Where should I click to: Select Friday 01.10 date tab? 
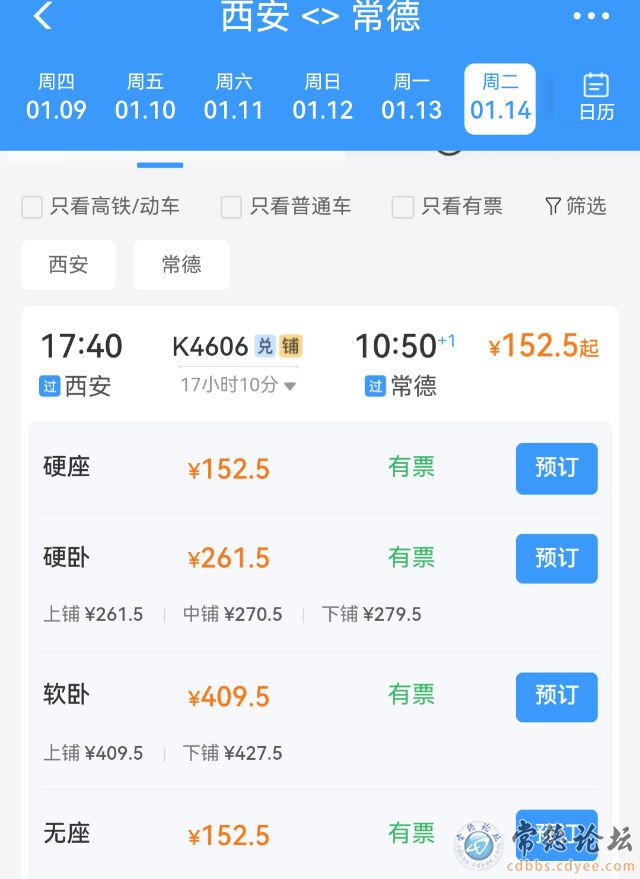click(145, 97)
